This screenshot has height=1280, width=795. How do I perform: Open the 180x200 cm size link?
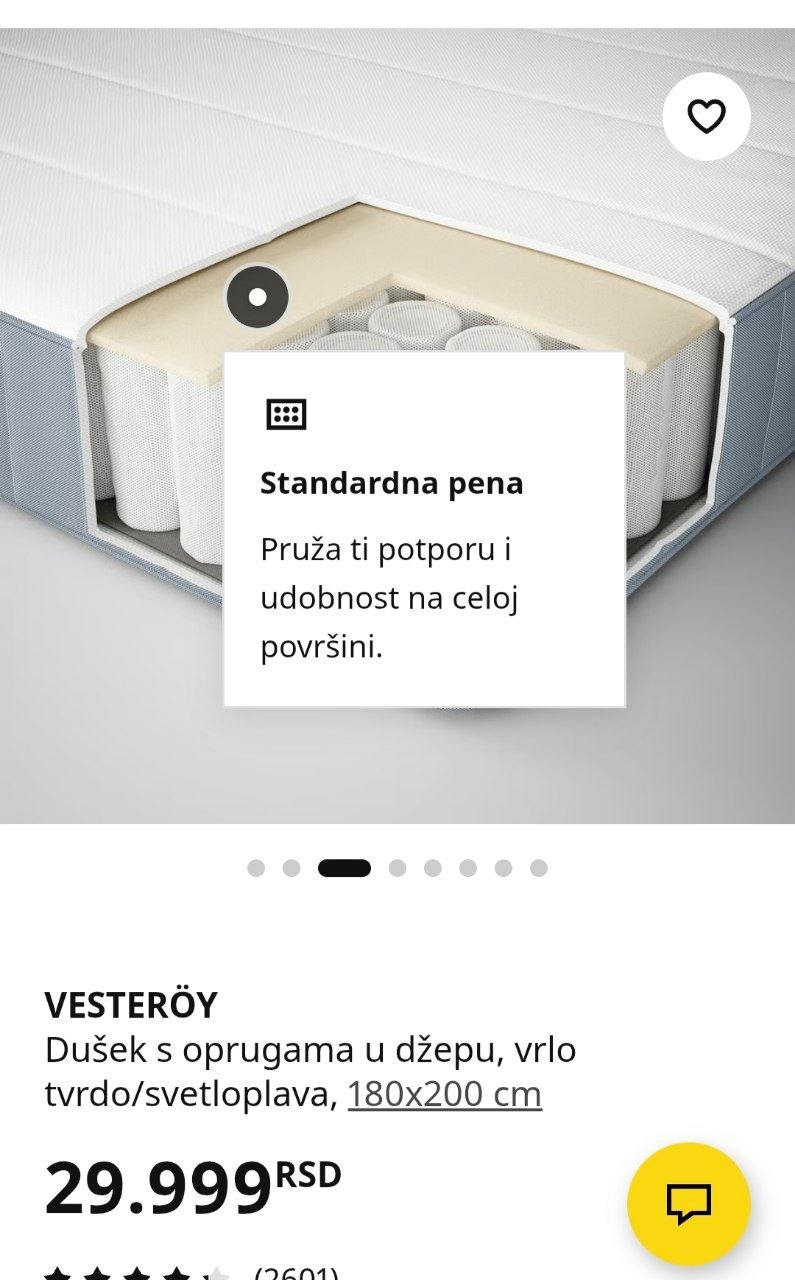click(445, 1094)
